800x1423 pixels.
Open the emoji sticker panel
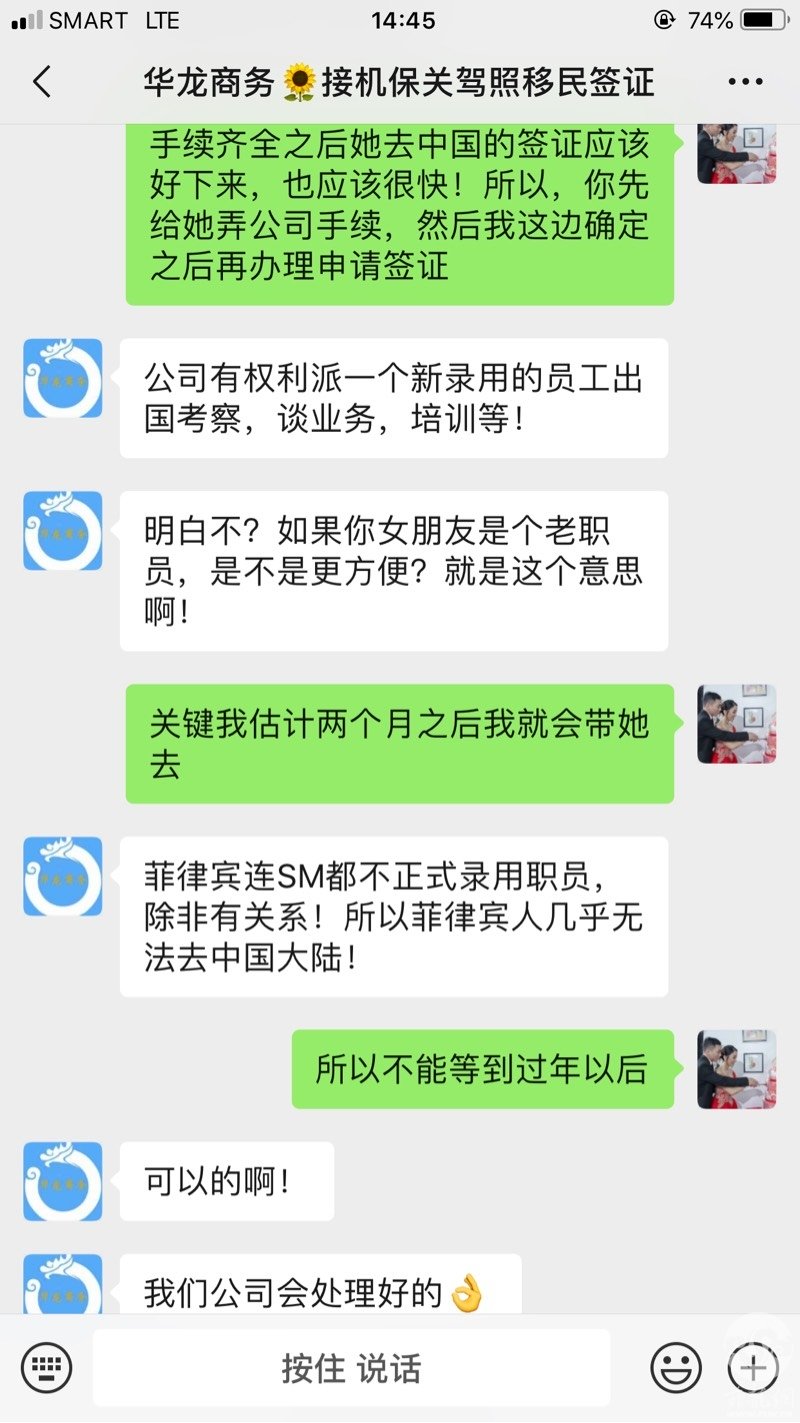tap(676, 1367)
